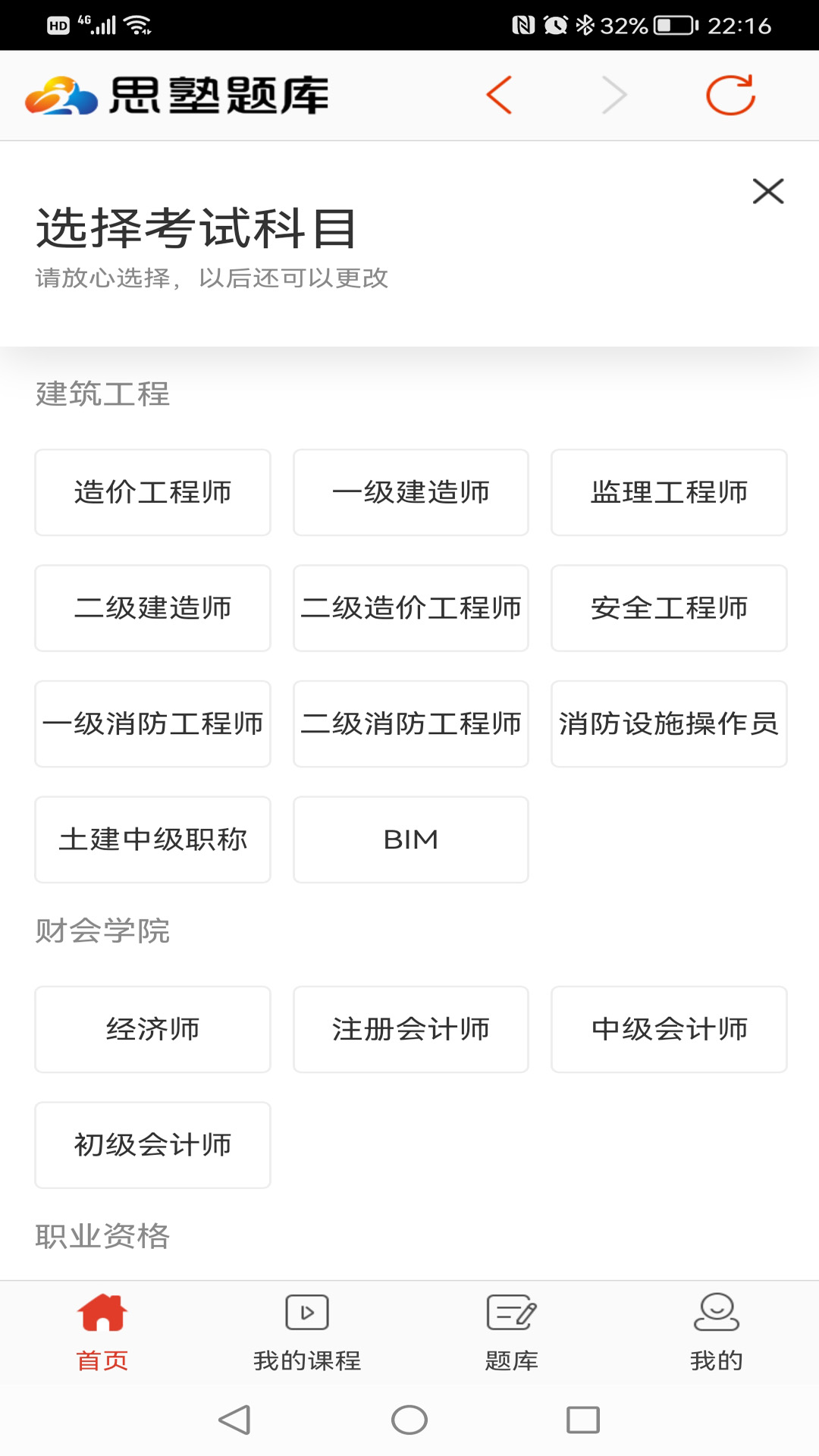The image size is (819, 1456).
Task: Pick 监理工程师 subject
Action: [669, 492]
